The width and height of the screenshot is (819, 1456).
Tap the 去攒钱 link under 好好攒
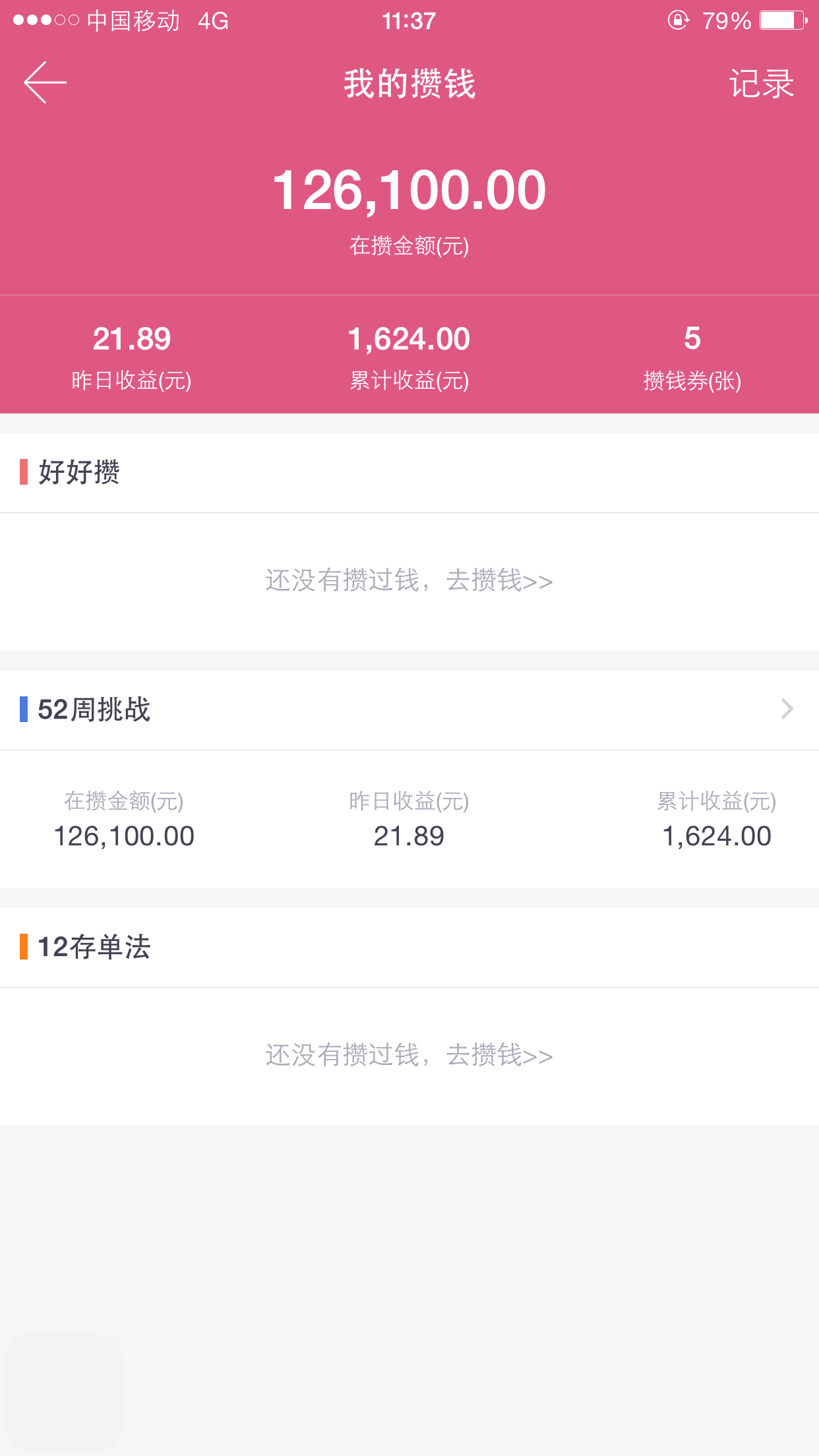499,580
